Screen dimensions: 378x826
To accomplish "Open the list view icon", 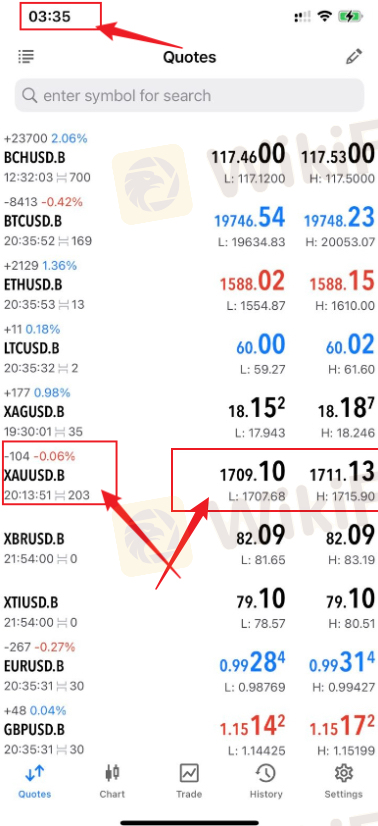I will coord(26,56).
